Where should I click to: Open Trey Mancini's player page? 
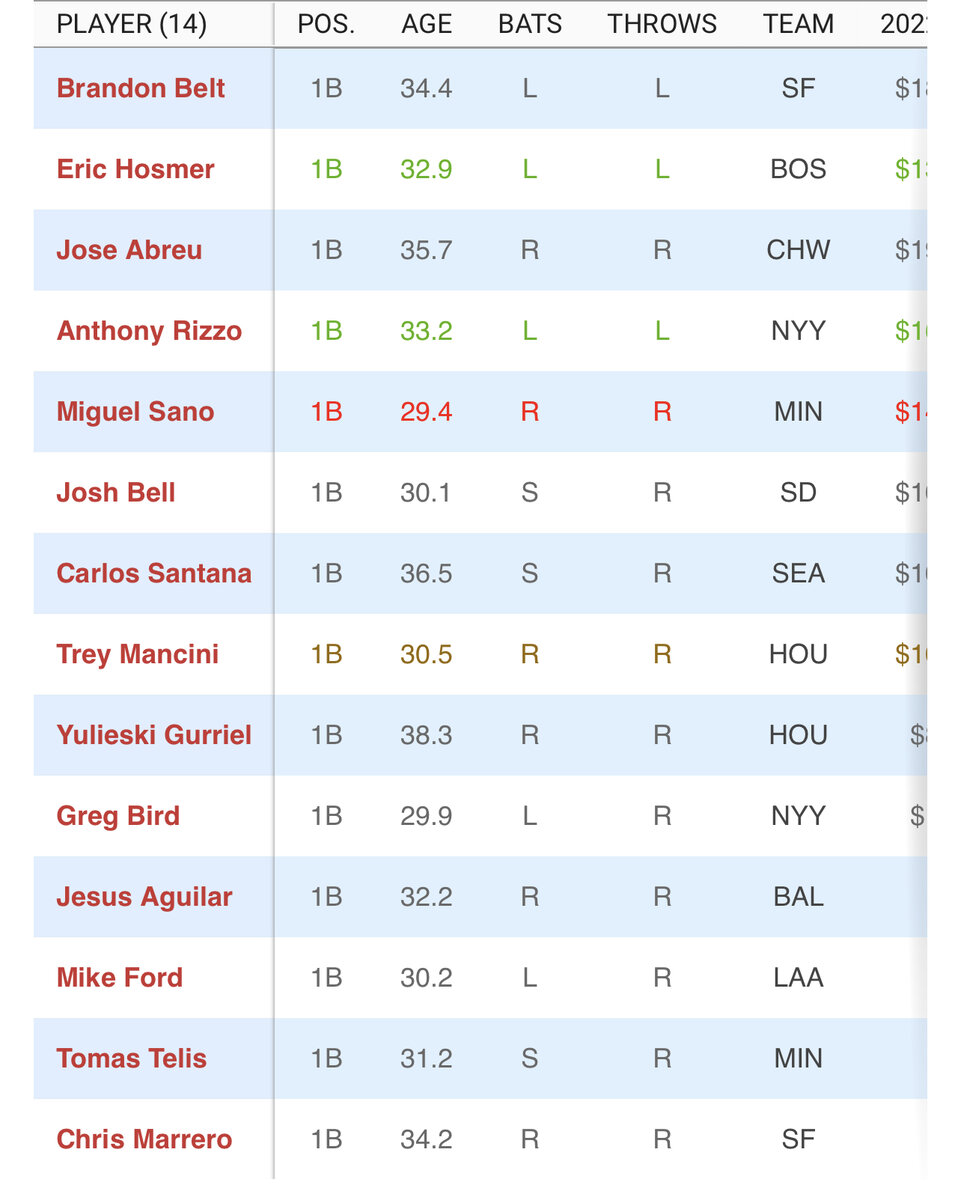[137, 655]
